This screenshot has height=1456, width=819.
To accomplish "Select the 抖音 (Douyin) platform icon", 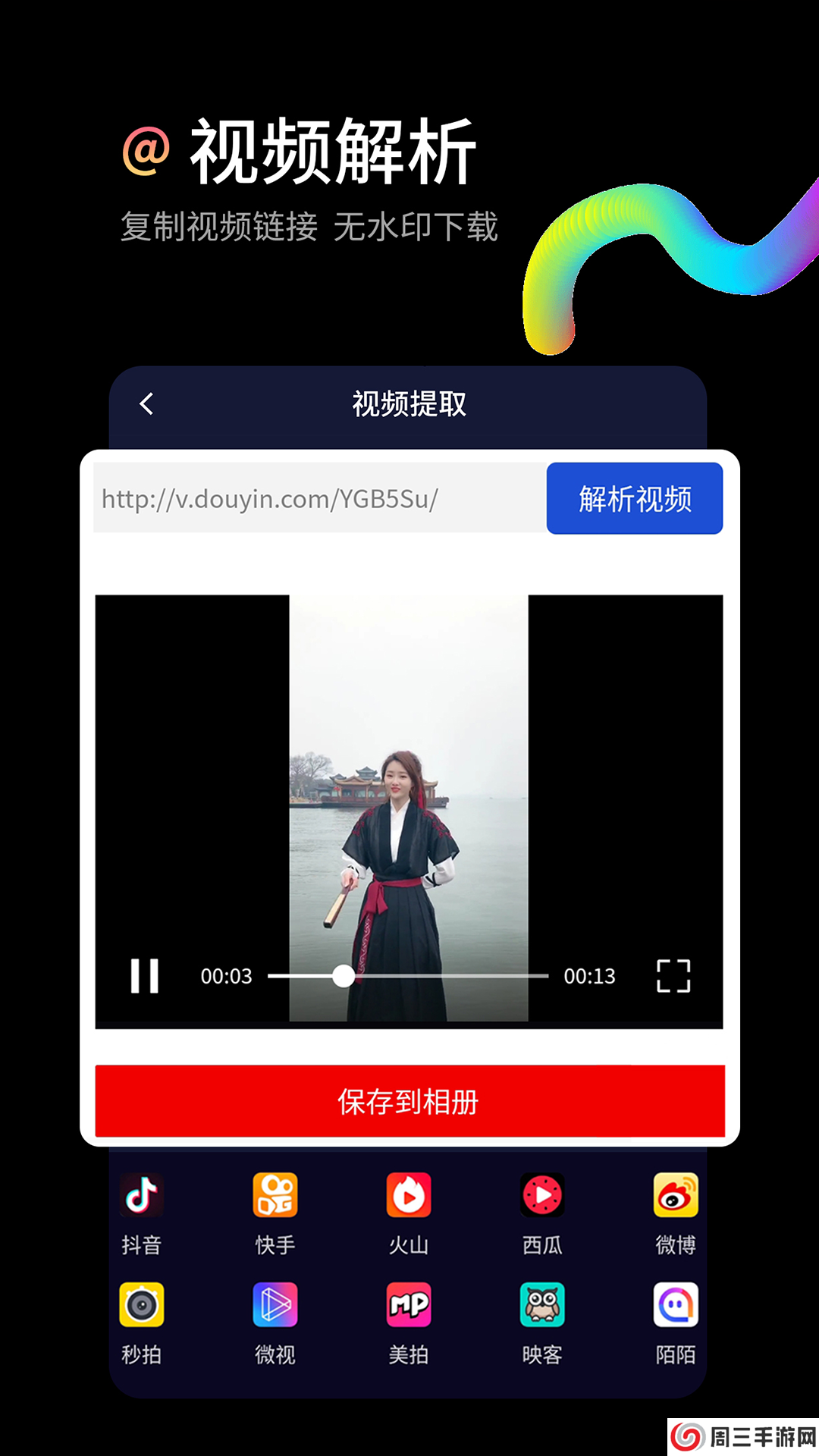I will pos(142,1195).
